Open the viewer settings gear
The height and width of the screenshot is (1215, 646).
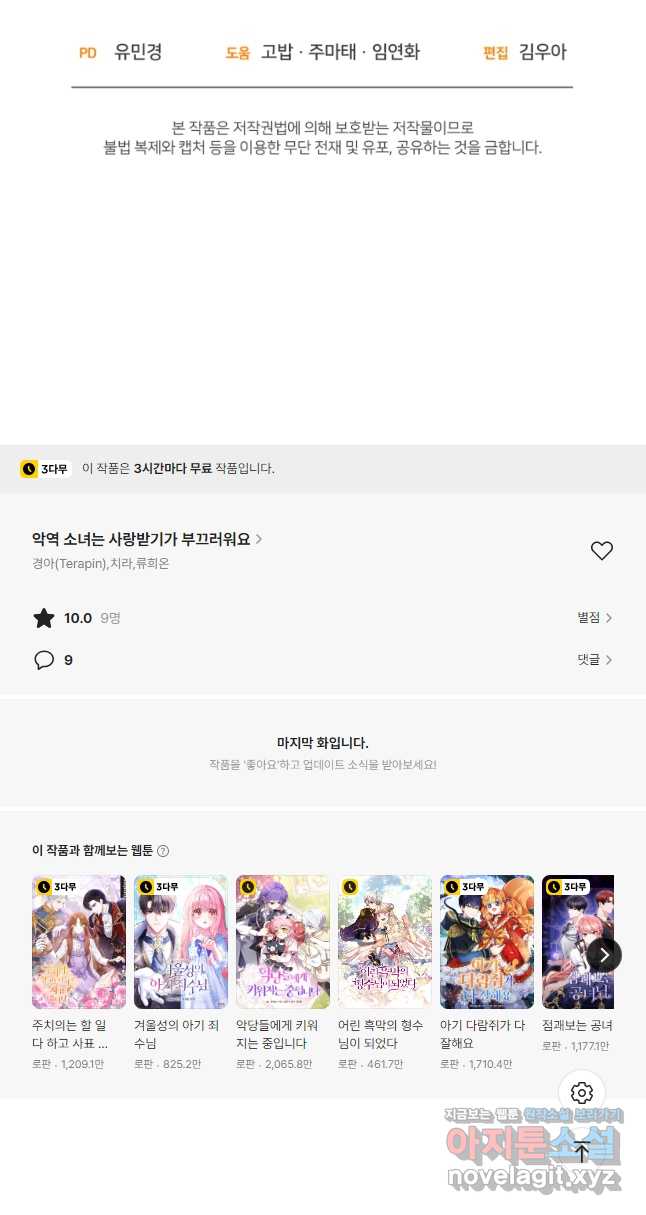click(x=582, y=1093)
